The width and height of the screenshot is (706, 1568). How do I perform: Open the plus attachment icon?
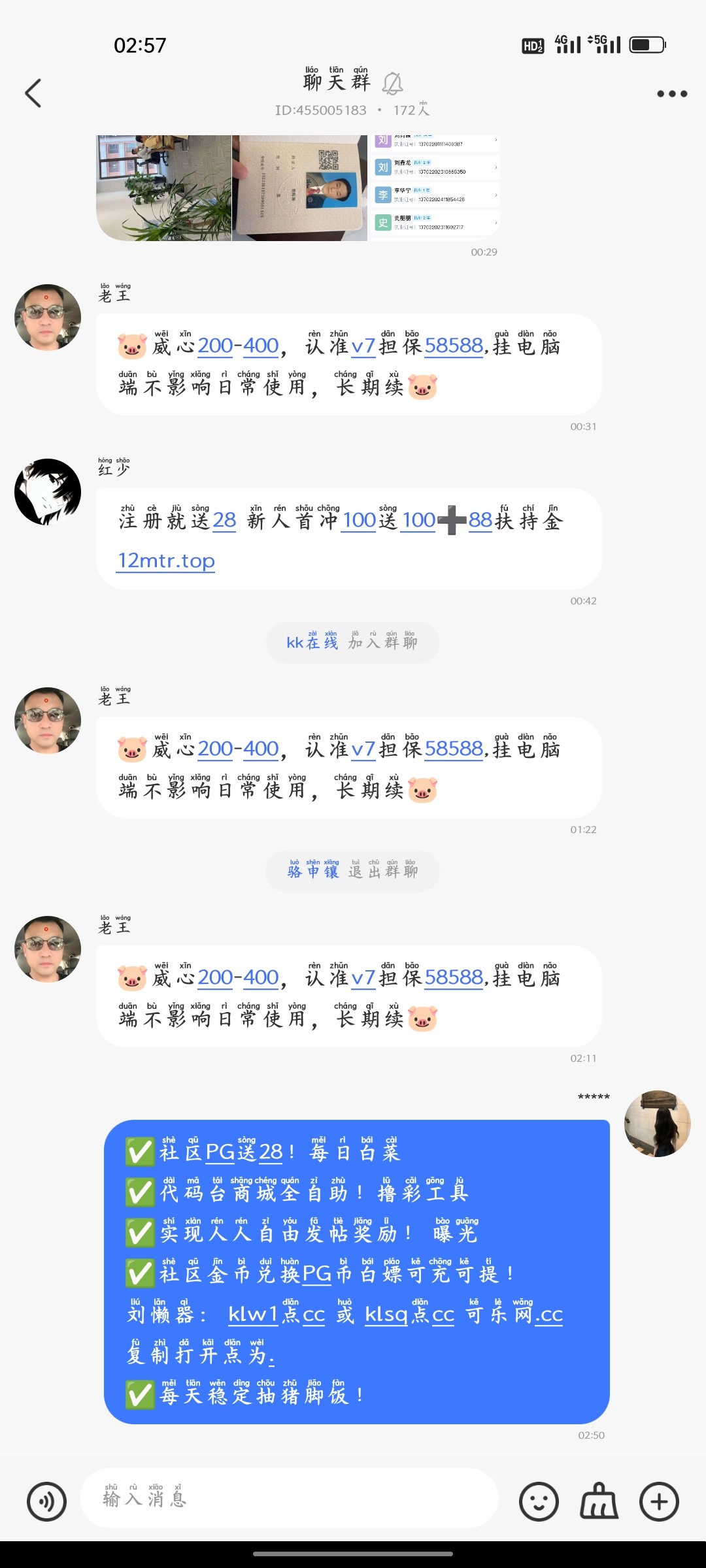pyautogui.click(x=659, y=1500)
